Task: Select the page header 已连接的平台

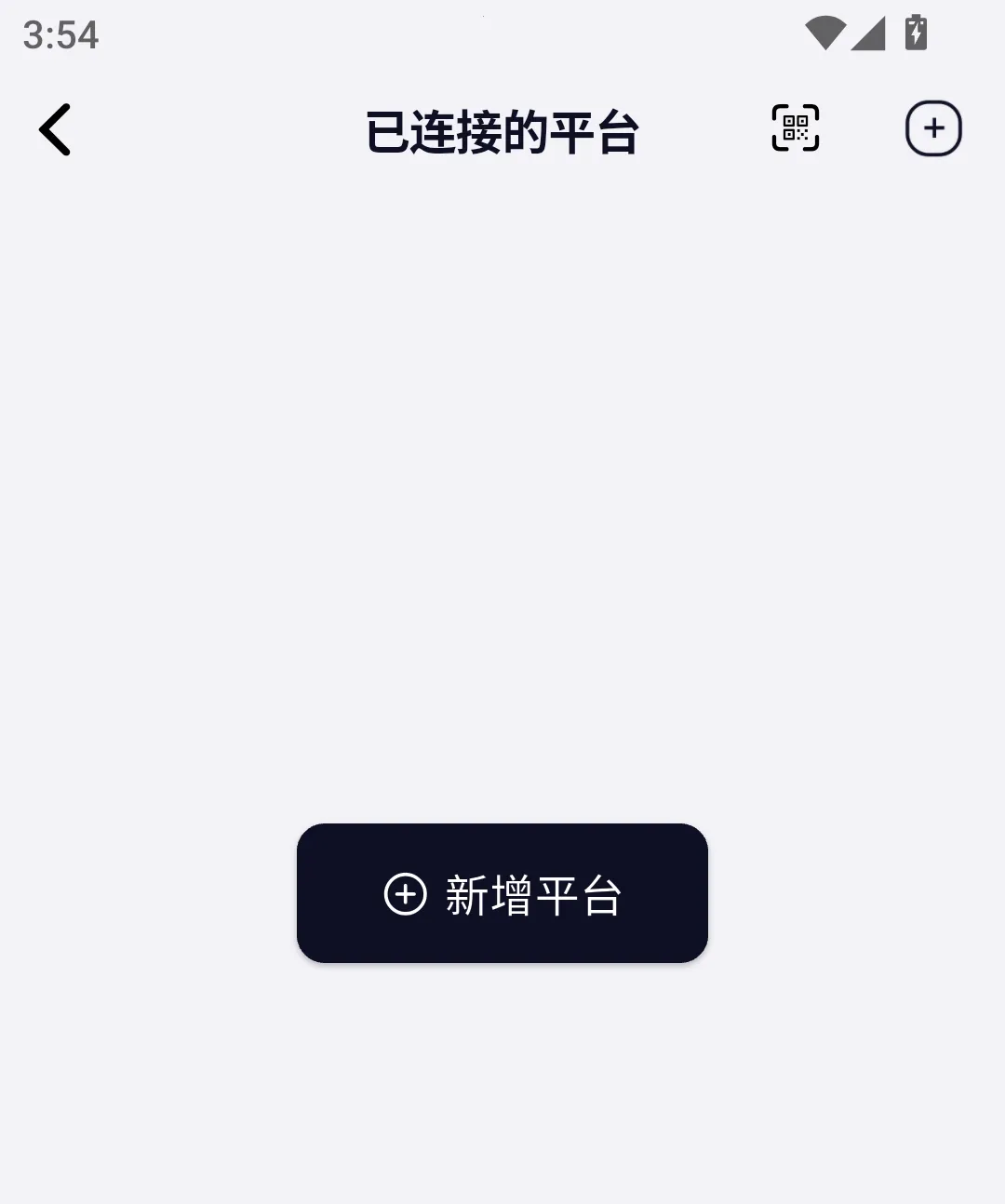Action: 502,132
